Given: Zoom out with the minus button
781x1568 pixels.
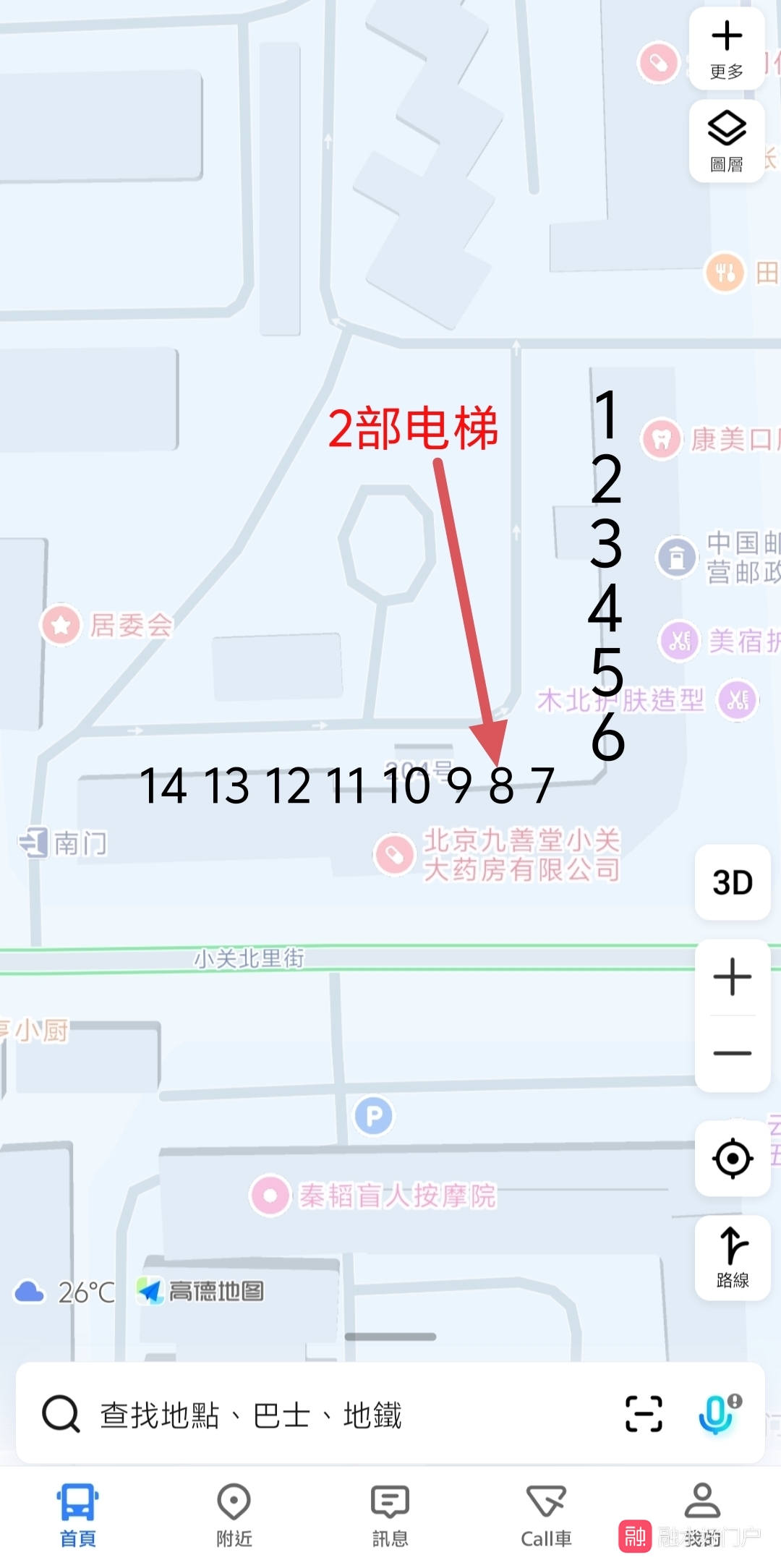Looking at the screenshot, I should pyautogui.click(x=733, y=1053).
